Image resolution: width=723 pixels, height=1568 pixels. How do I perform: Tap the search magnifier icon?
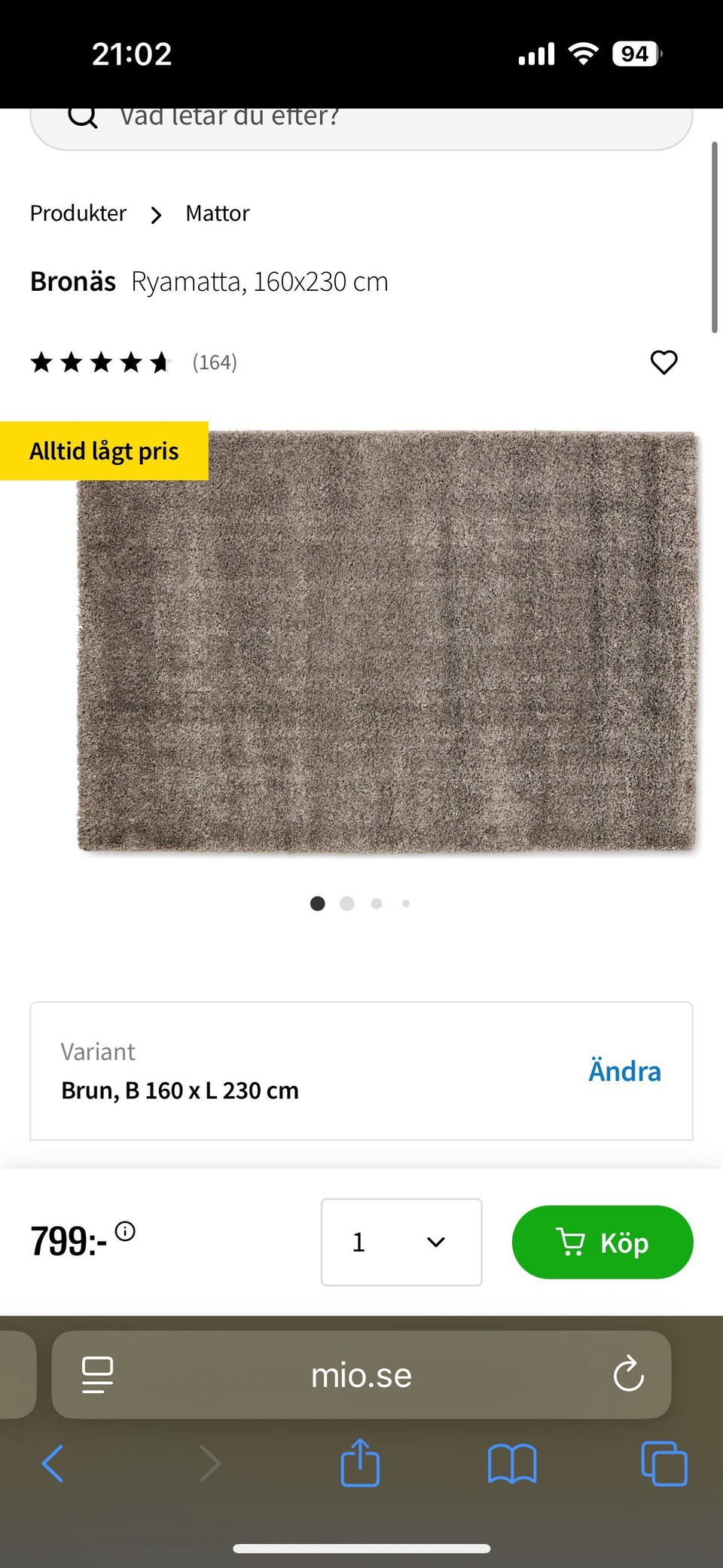[83, 117]
